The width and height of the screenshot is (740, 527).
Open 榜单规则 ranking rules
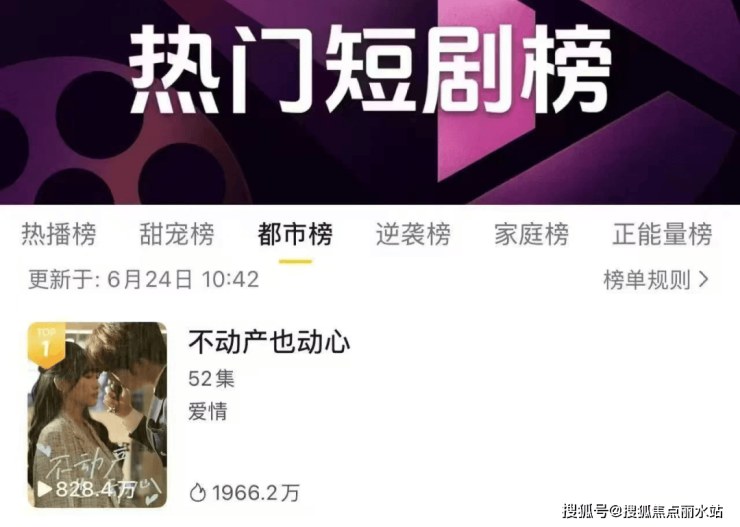[x=656, y=280]
